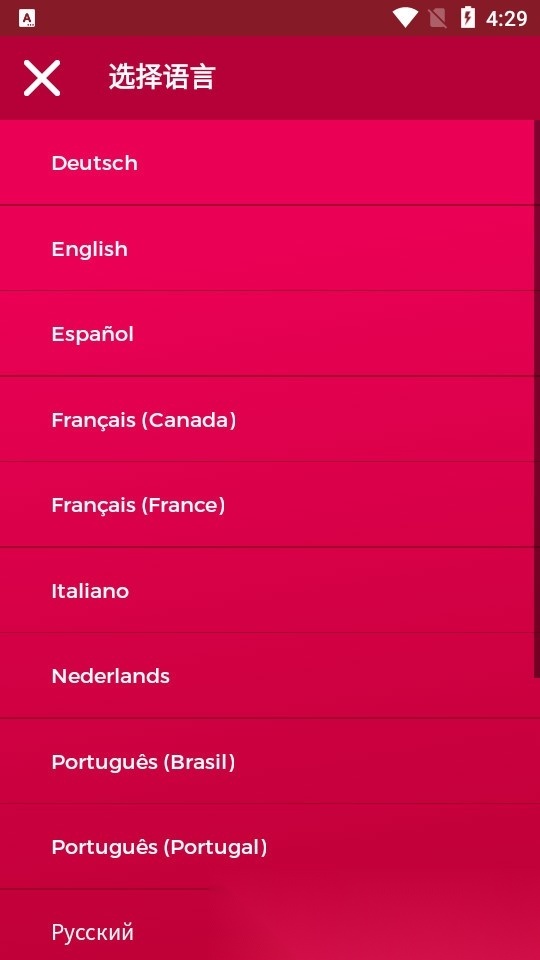Choose Français (France)
The height and width of the screenshot is (960, 540).
(x=268, y=504)
